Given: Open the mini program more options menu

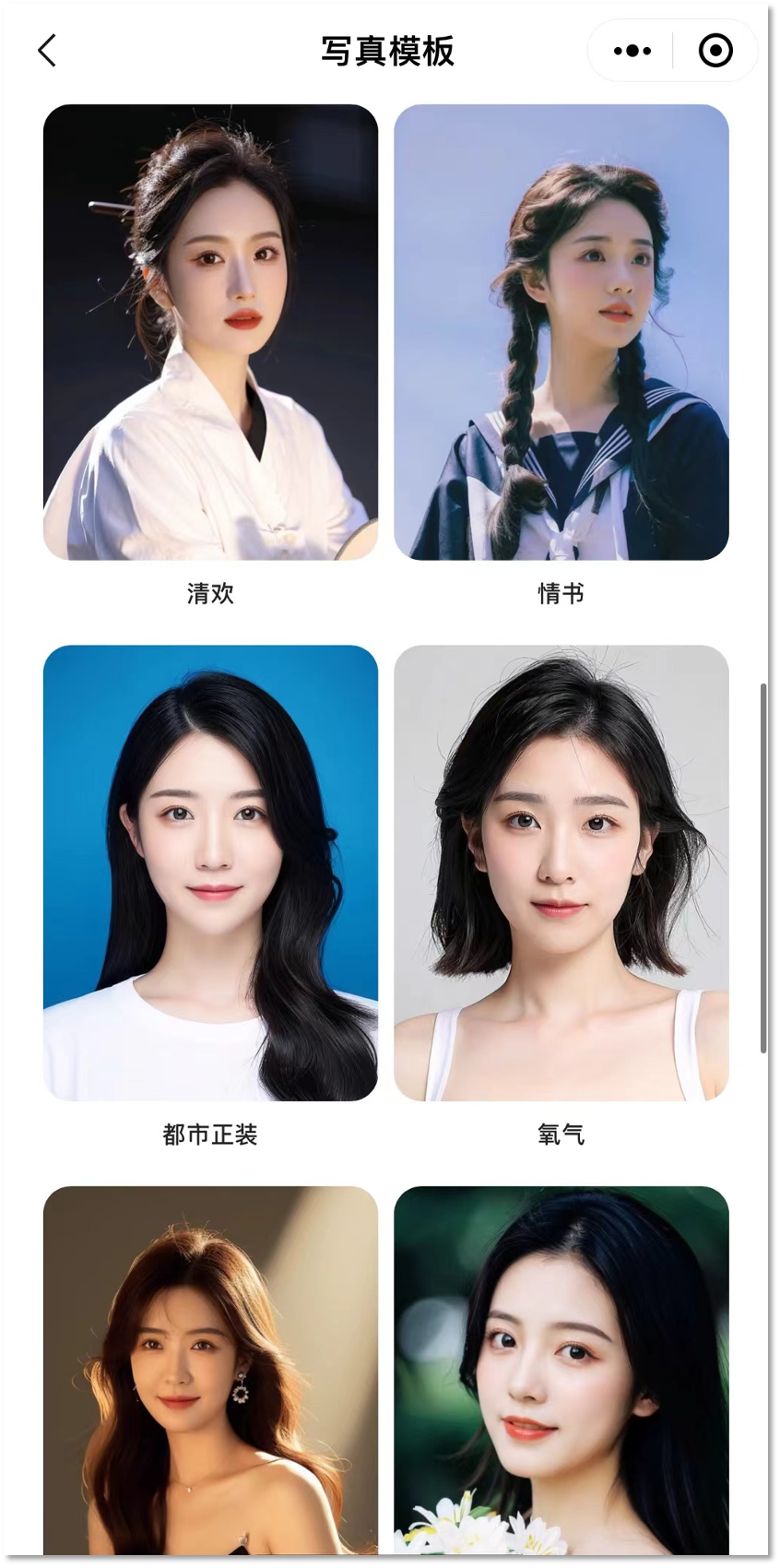Looking at the screenshot, I should pos(632,51).
